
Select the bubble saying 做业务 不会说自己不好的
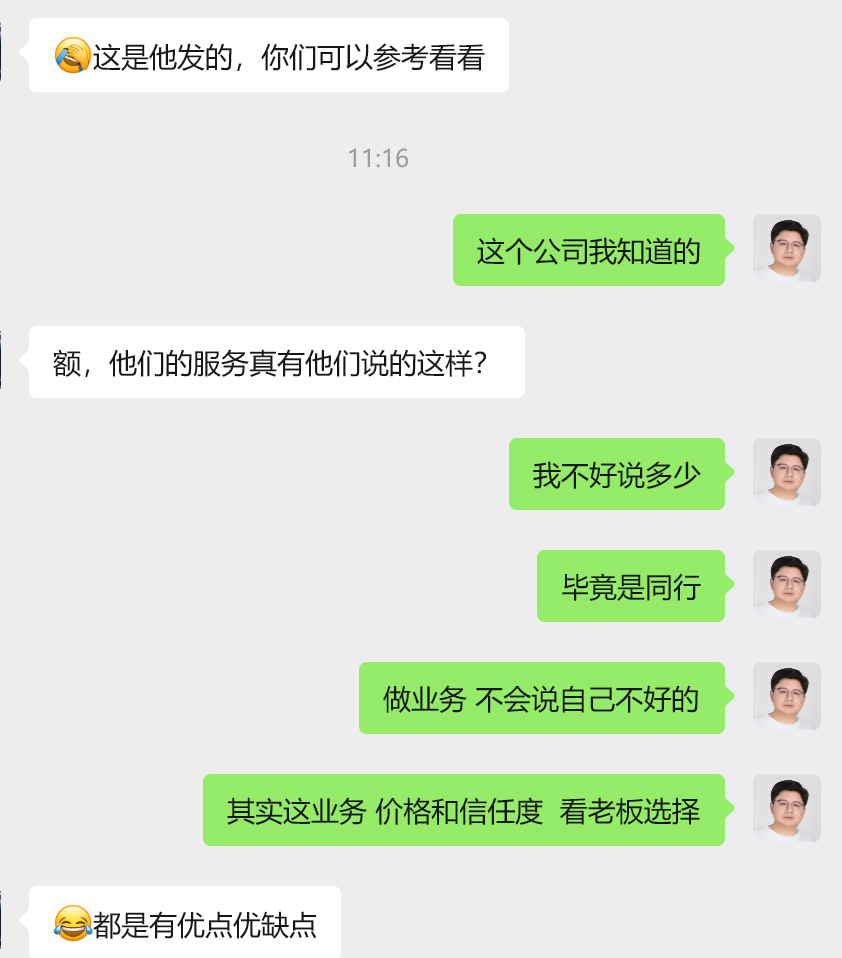point(542,698)
